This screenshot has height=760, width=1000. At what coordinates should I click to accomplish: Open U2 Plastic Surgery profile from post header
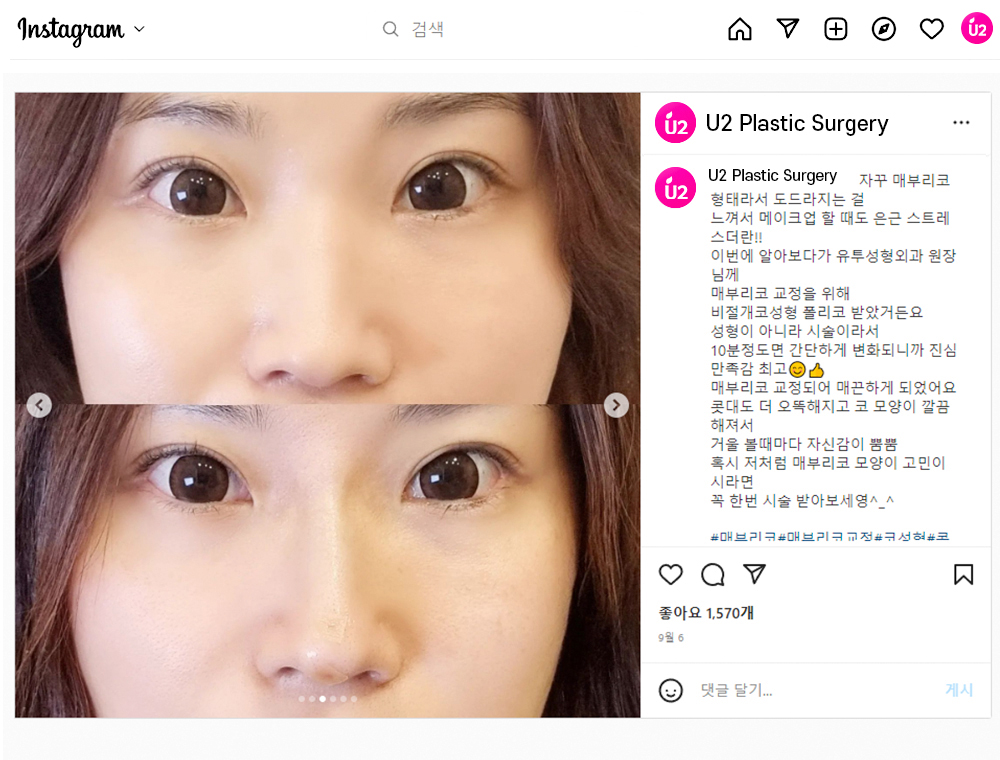click(796, 123)
